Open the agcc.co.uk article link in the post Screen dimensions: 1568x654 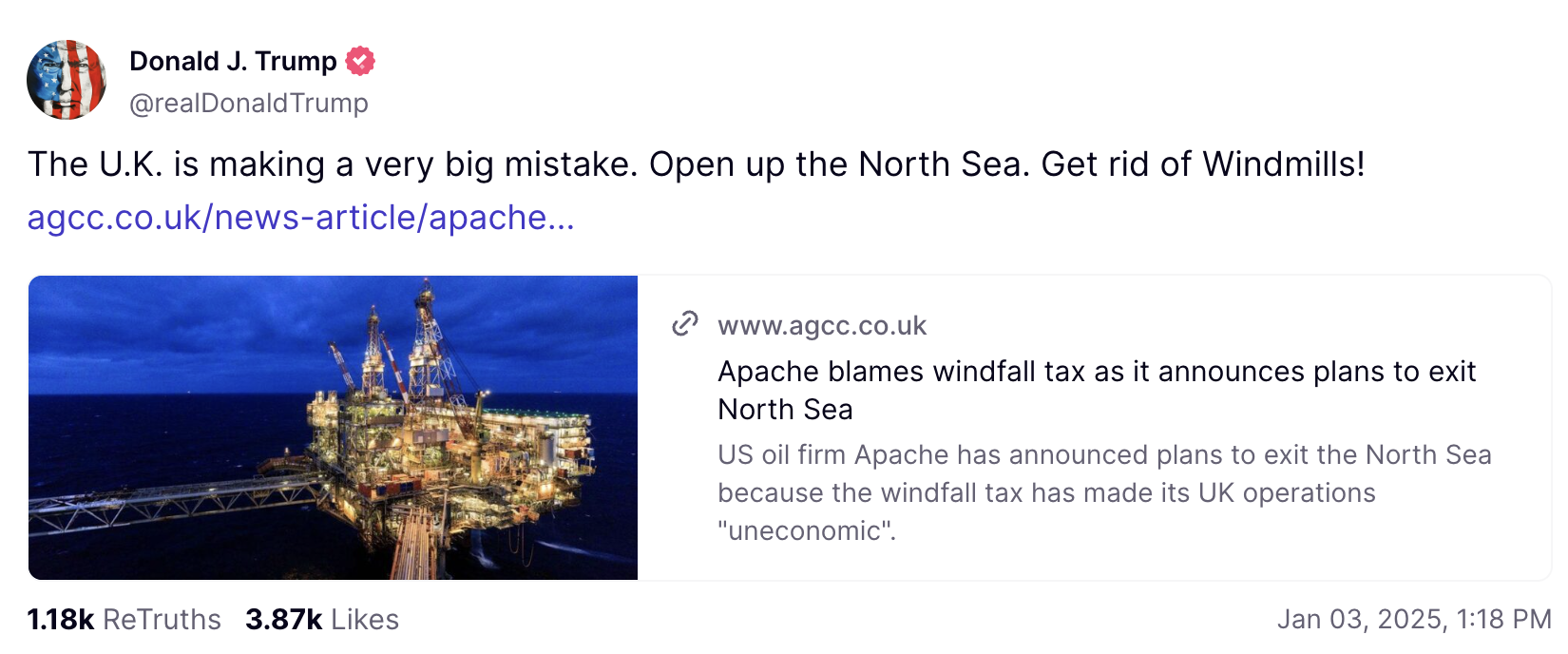point(300,218)
